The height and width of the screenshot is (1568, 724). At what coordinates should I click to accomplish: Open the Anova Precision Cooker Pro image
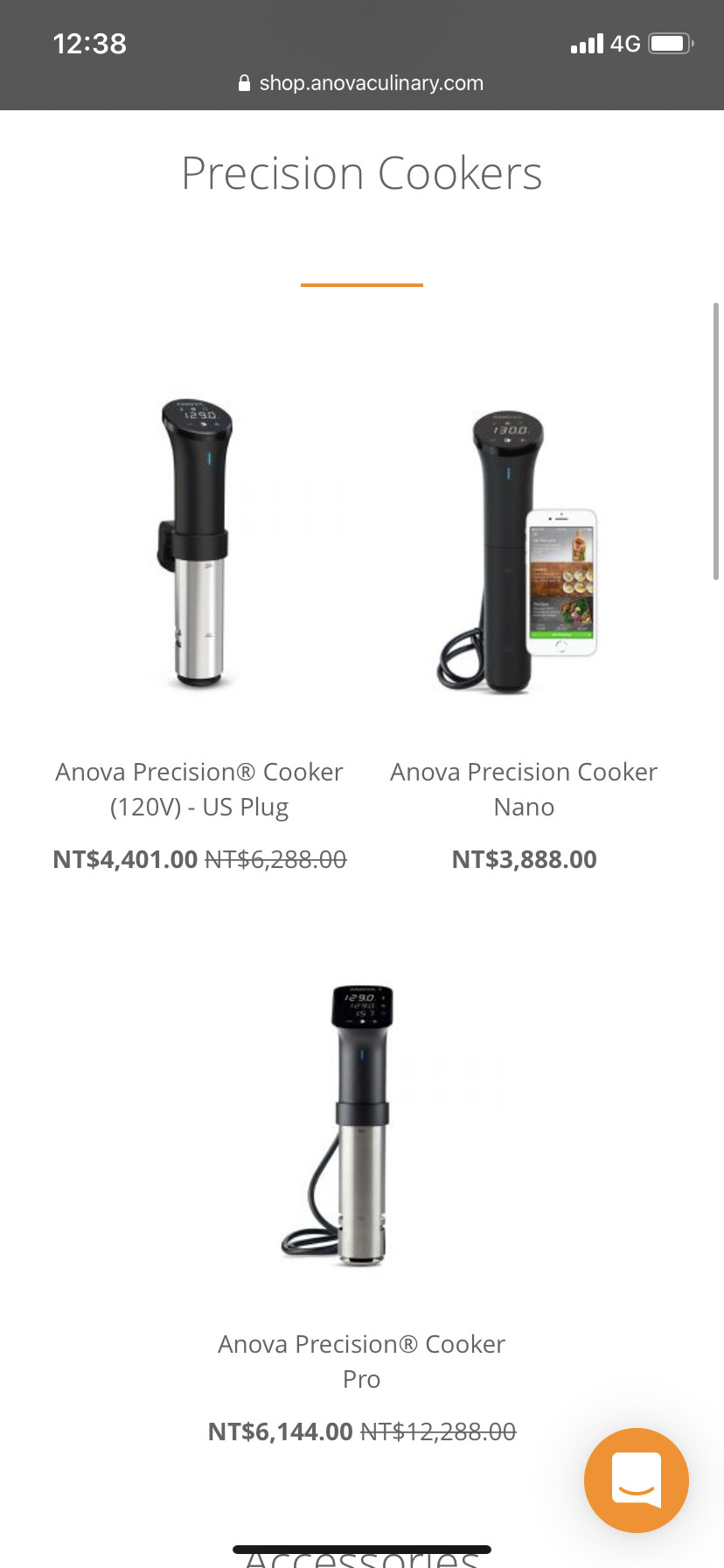(x=361, y=1124)
